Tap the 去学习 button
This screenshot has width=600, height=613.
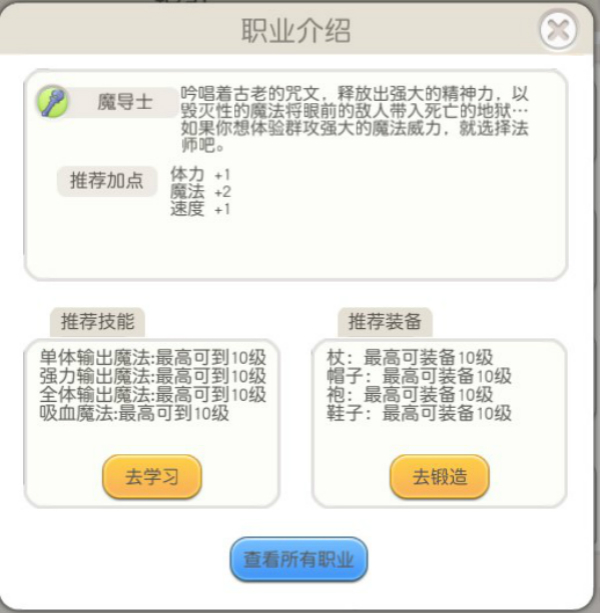pos(152,476)
